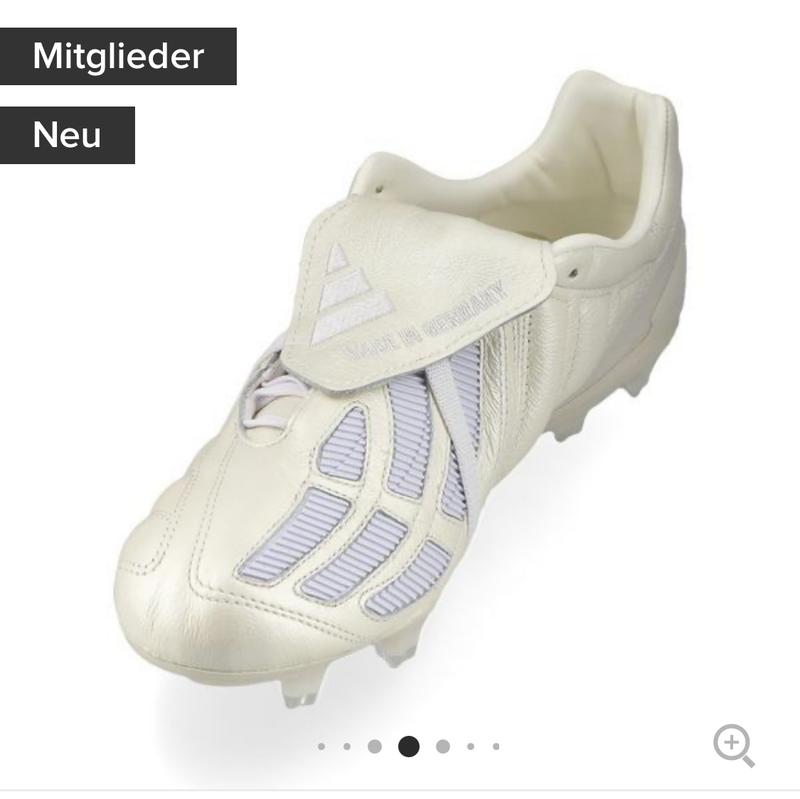Jump to the last gallery page dot

point(495,746)
